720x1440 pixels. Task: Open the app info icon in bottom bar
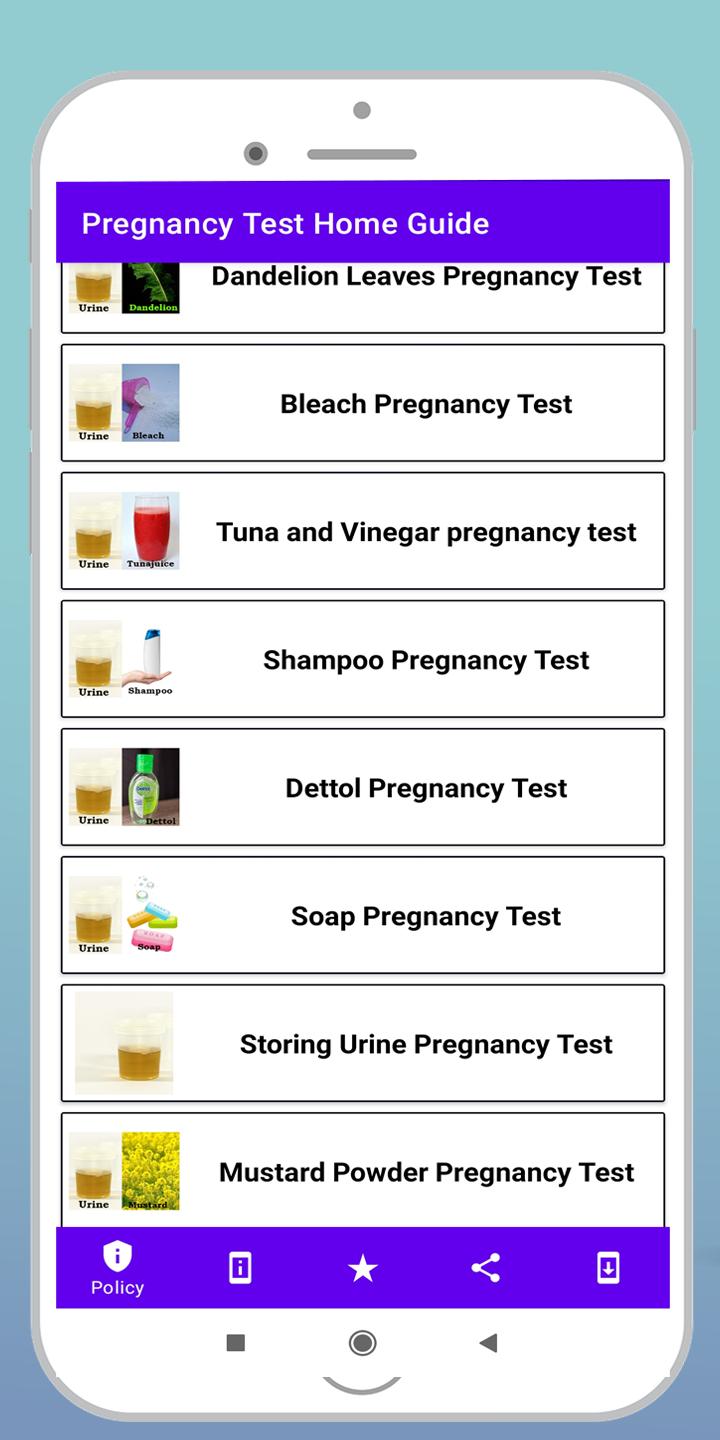coord(240,1268)
